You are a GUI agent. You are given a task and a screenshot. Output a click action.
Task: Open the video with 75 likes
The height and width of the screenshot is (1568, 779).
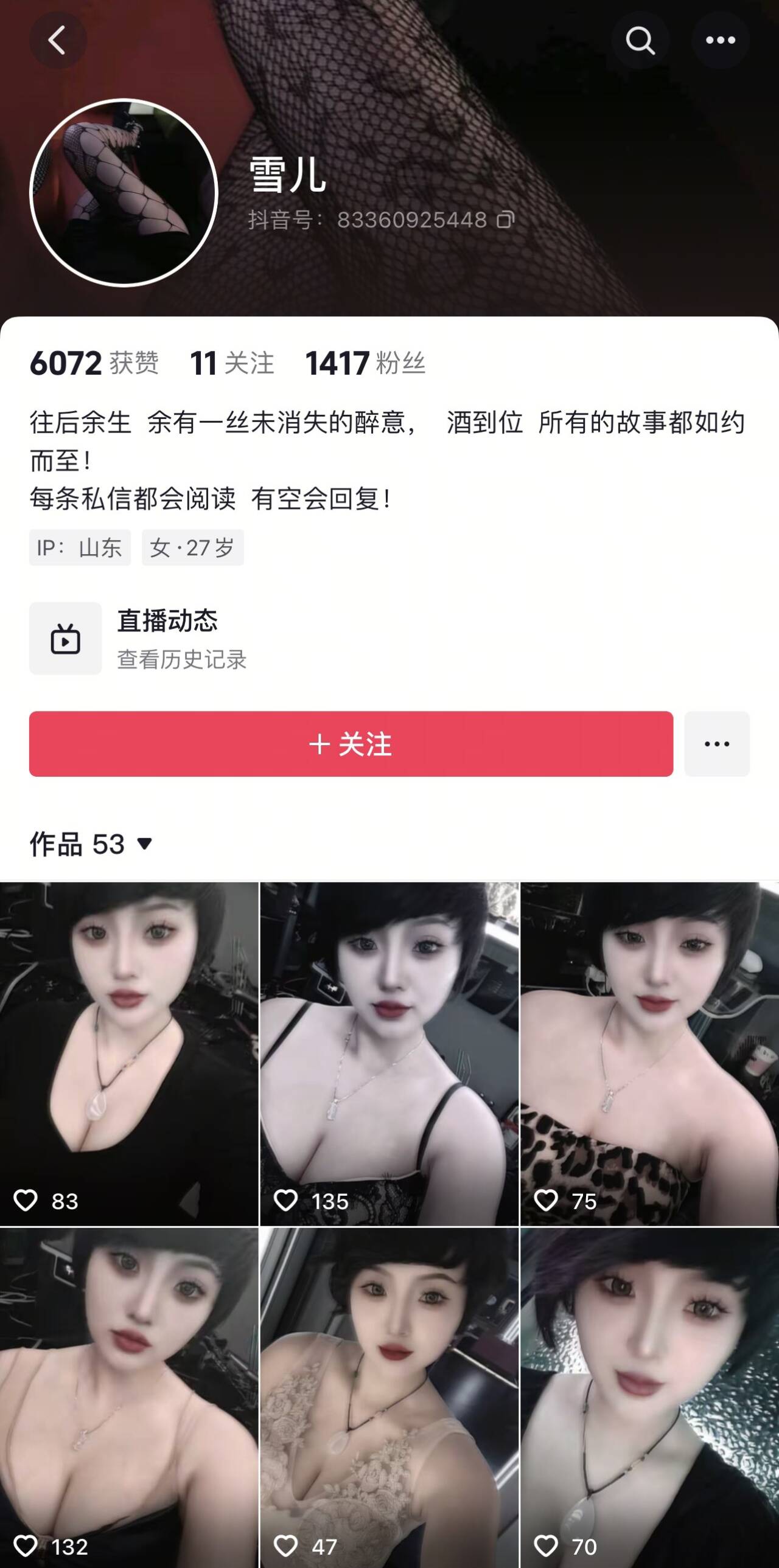(649, 1053)
